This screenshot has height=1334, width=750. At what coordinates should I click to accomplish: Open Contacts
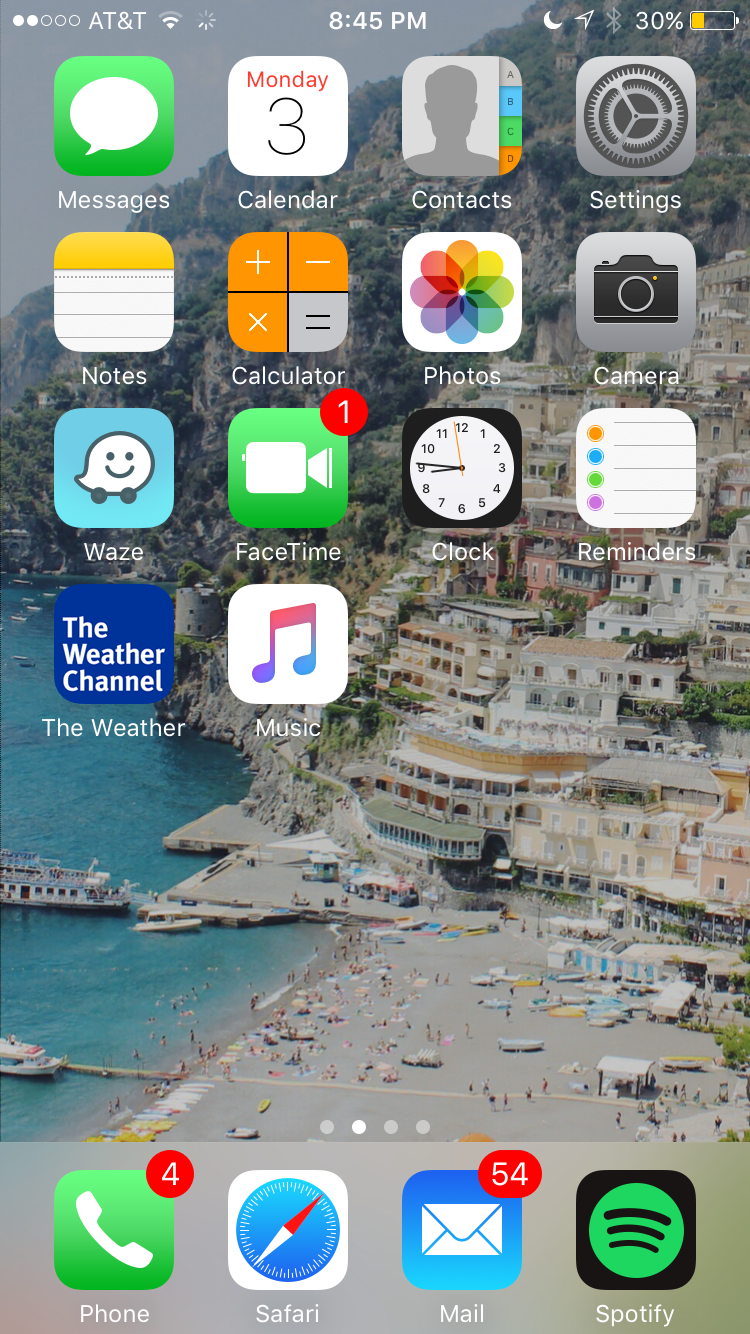coord(462,116)
